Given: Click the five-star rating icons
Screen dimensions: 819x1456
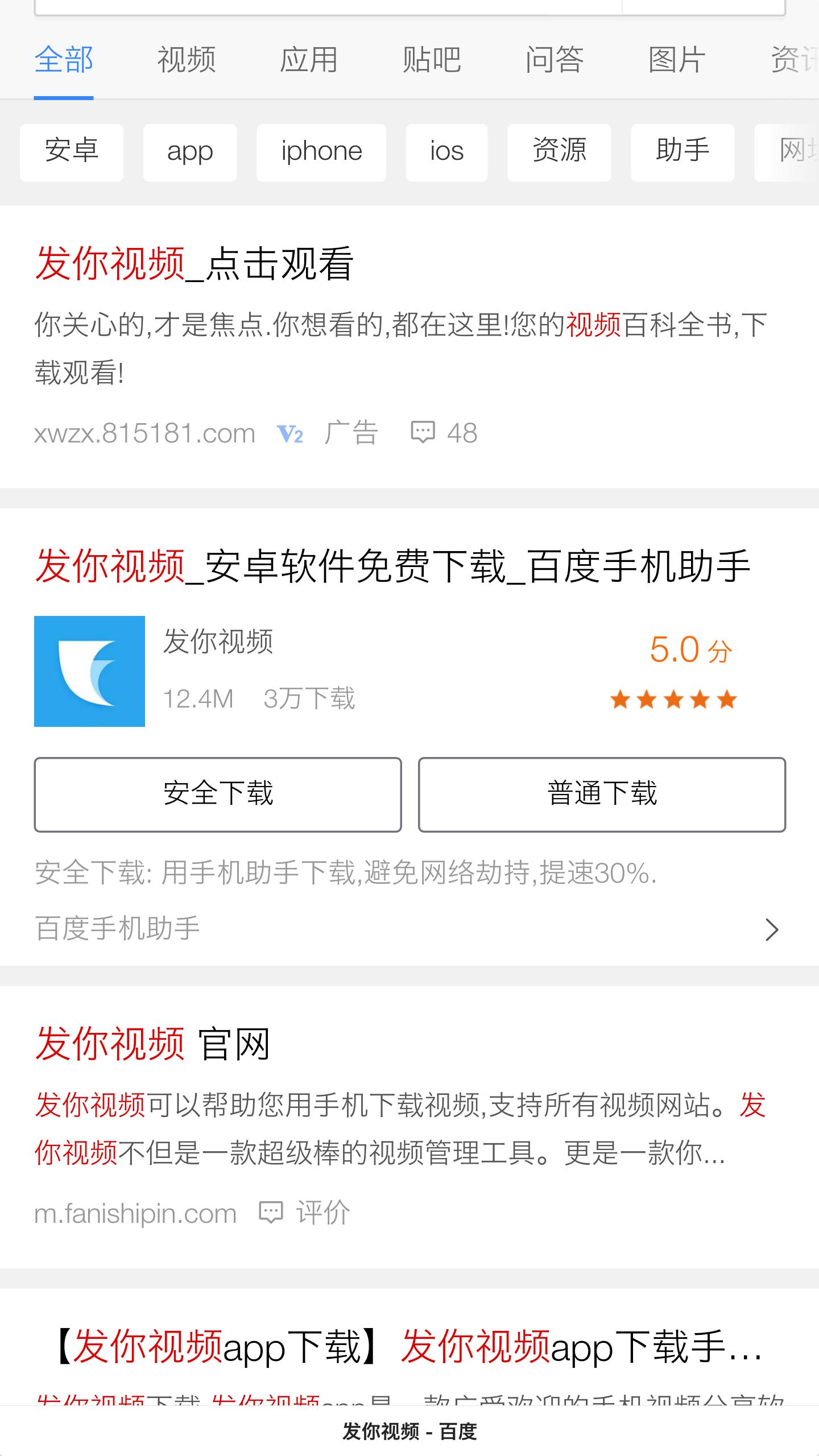Looking at the screenshot, I should click(x=674, y=700).
